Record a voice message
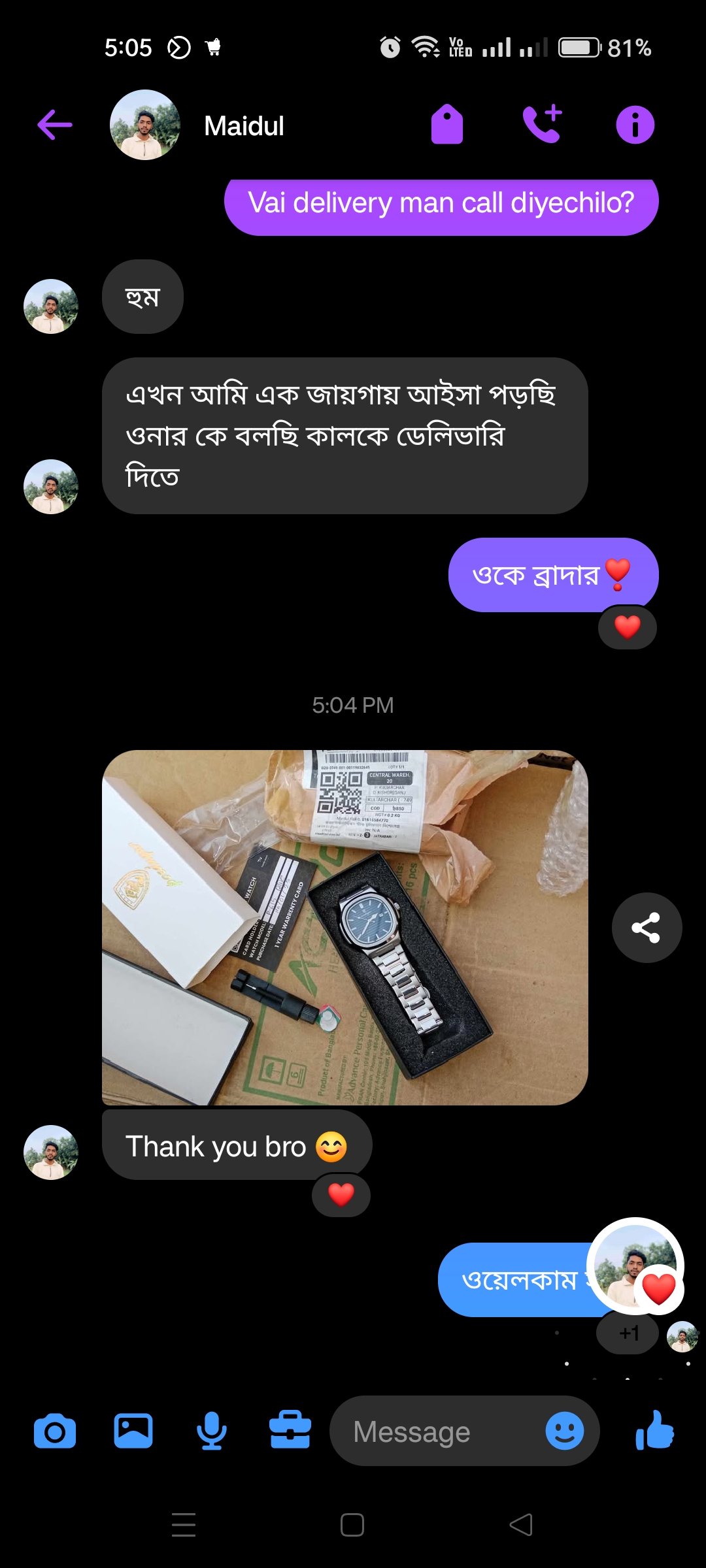706x1568 pixels. click(x=211, y=1431)
